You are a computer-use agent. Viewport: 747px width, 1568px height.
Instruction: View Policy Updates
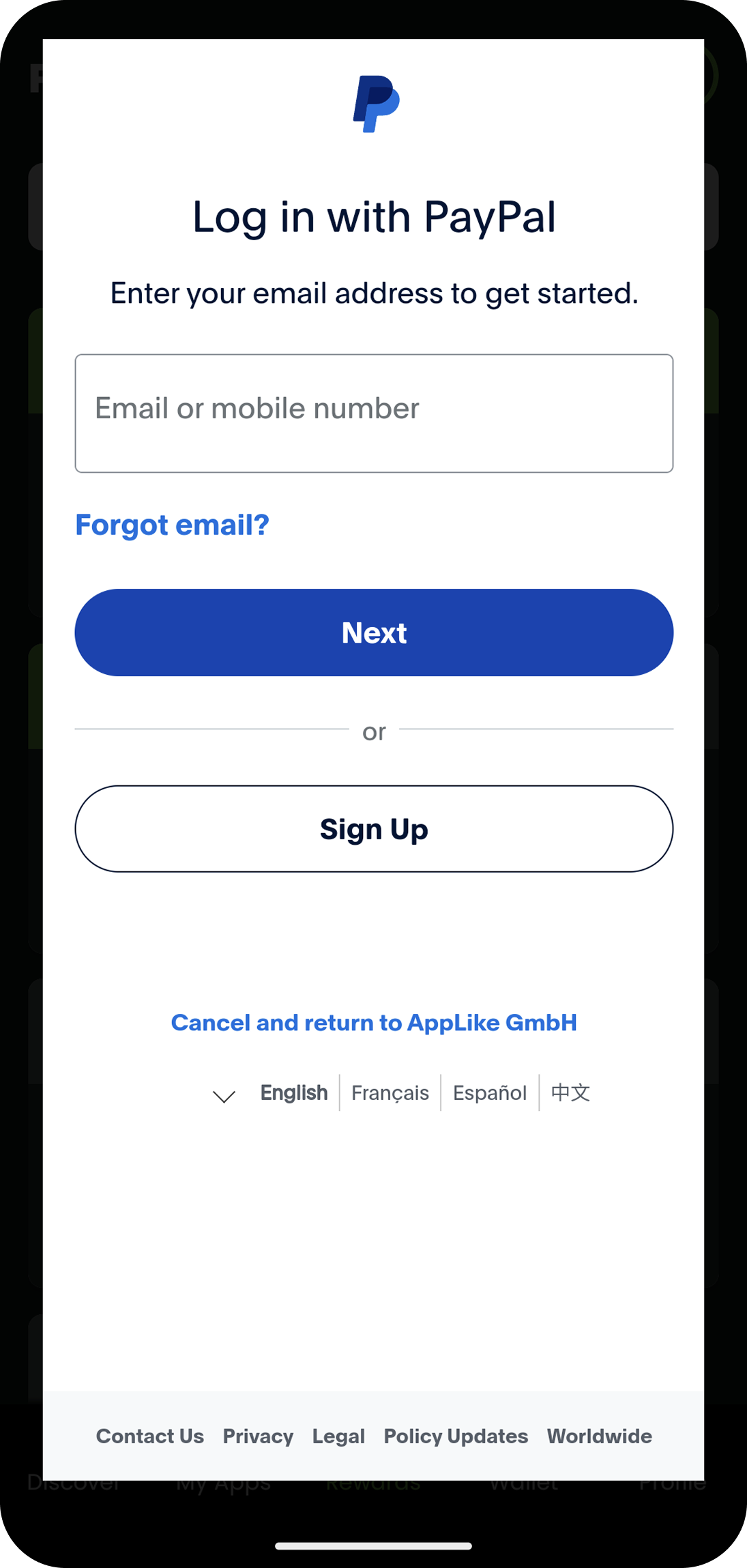(456, 1436)
